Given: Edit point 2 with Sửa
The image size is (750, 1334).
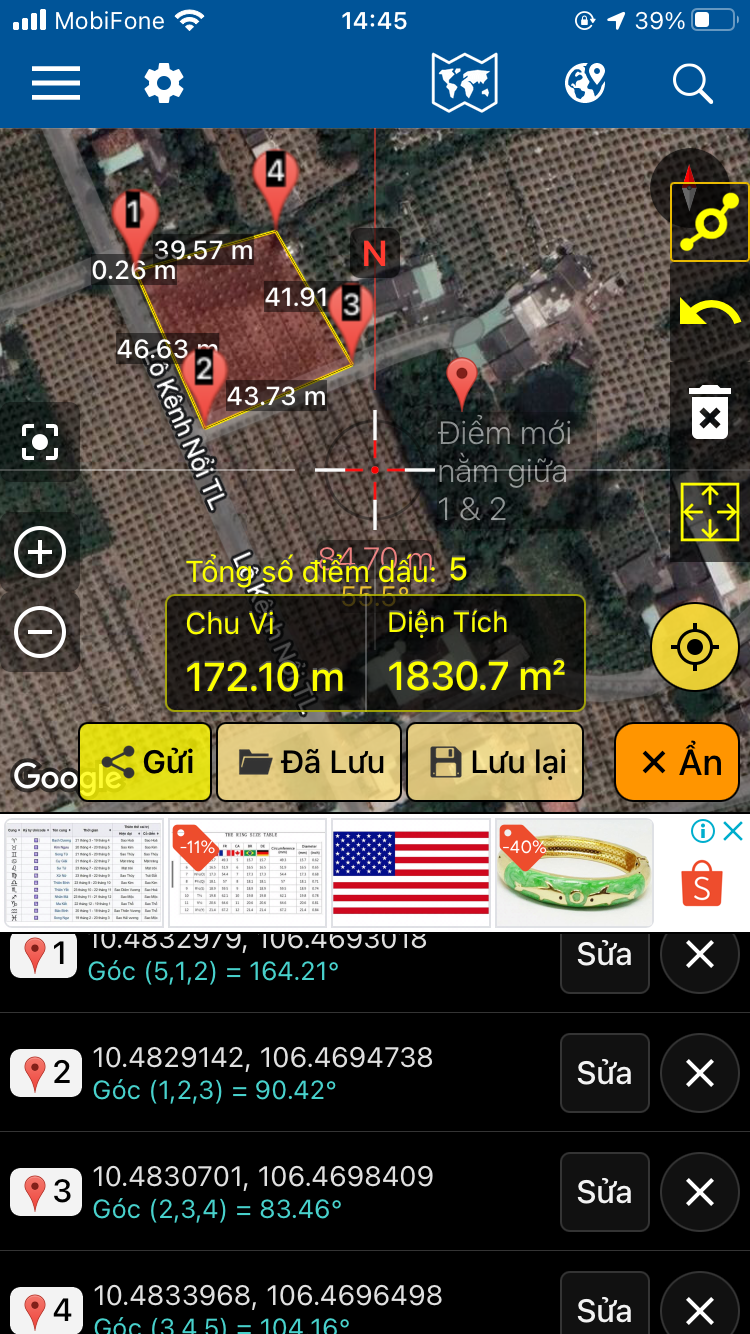Looking at the screenshot, I should (x=604, y=1073).
